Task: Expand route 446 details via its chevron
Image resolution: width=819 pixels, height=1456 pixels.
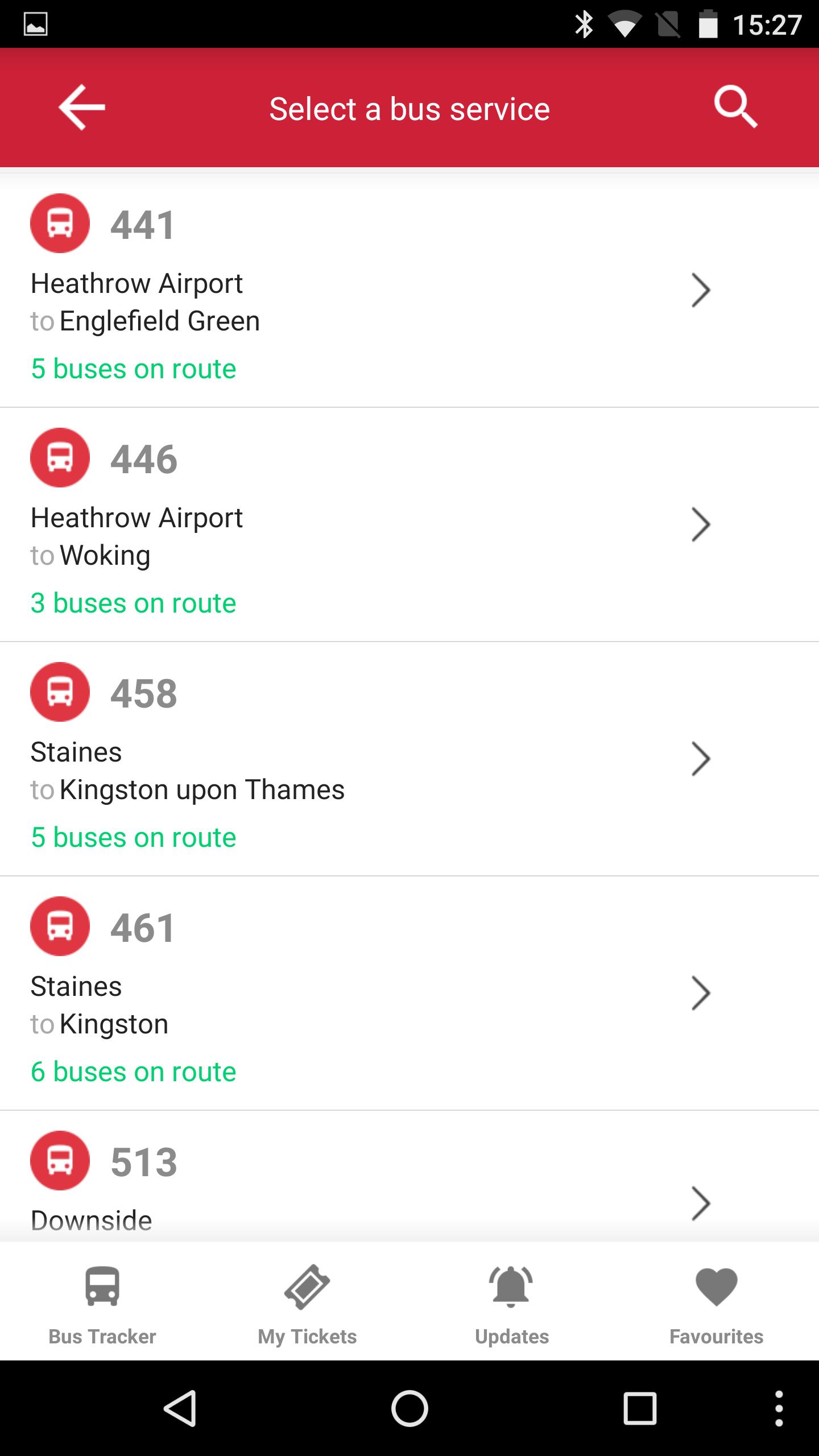Action: click(700, 524)
